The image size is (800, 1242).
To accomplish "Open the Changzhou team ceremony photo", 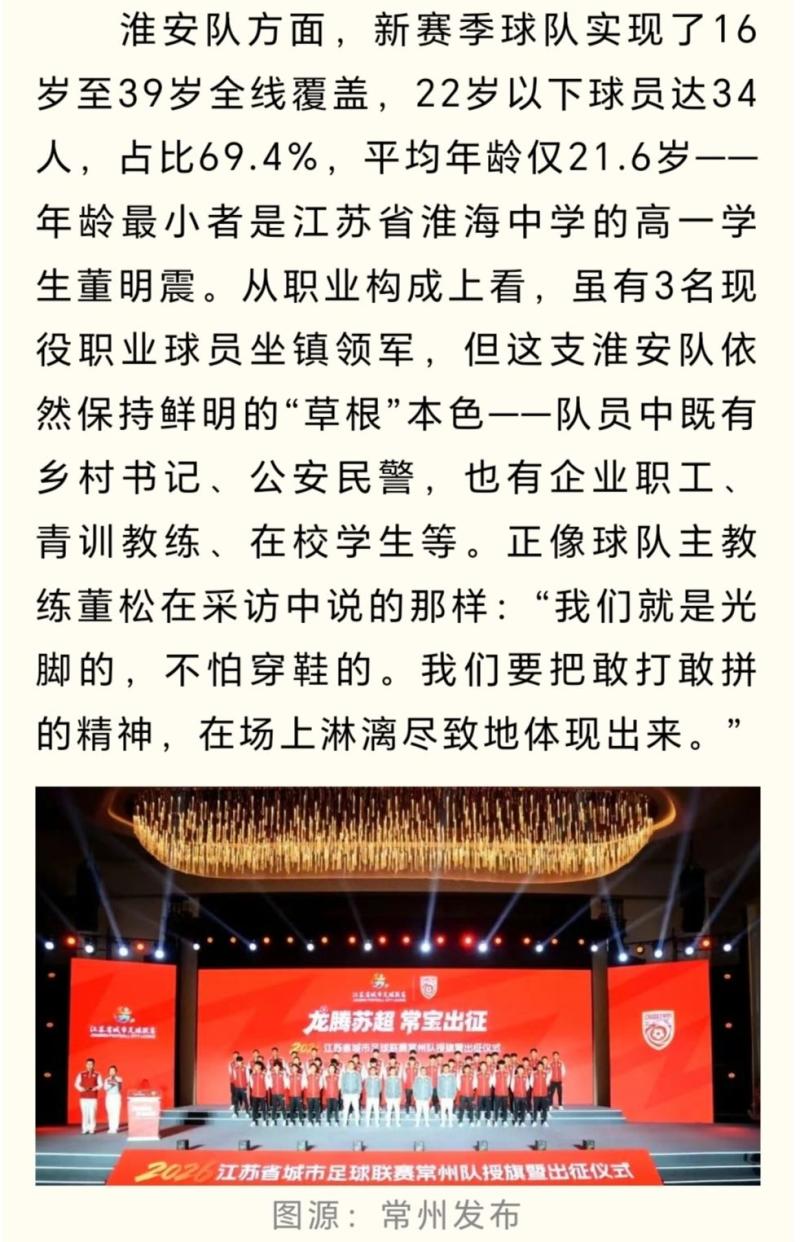I will point(398,986).
